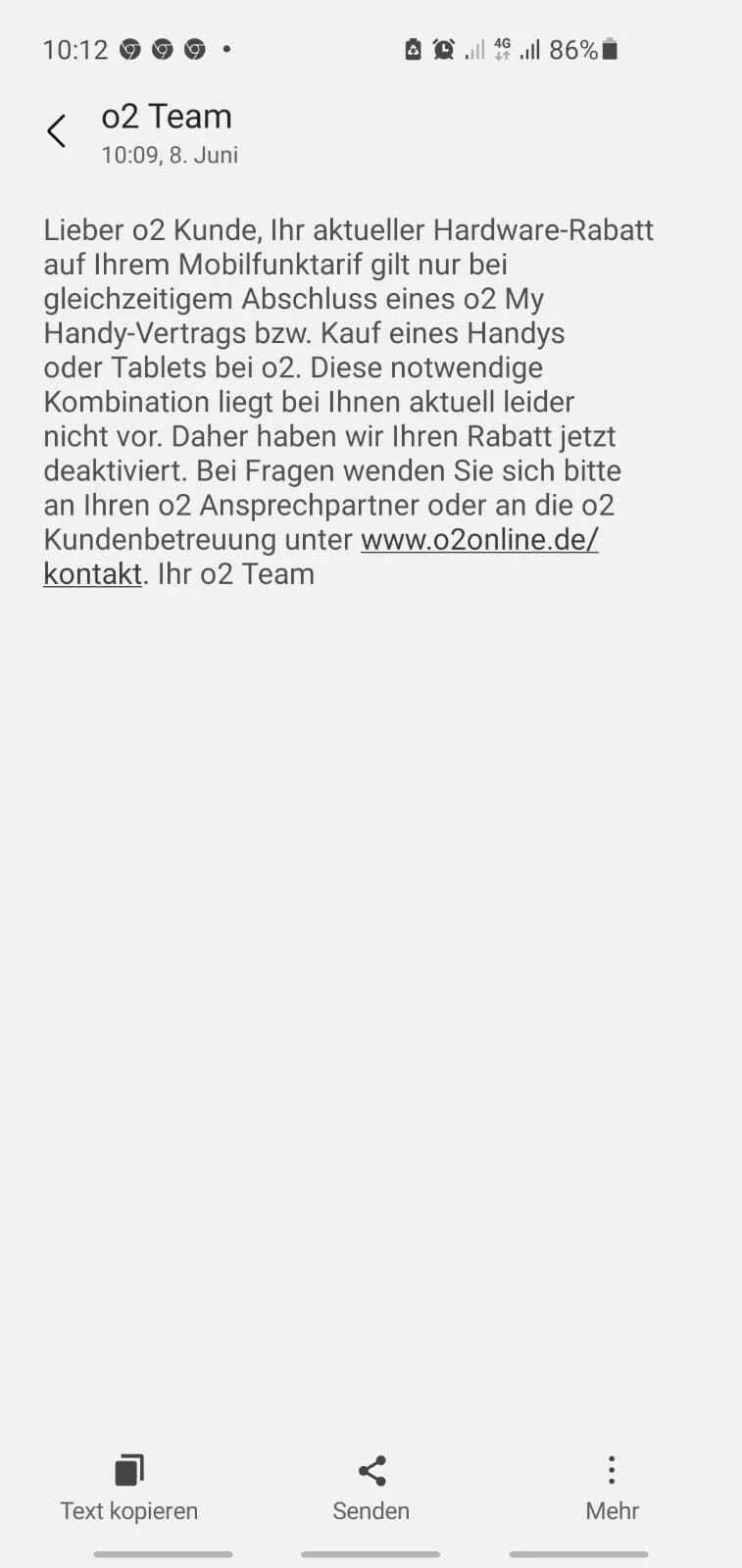The image size is (742, 1568).
Task: Open the www.o2online.de/kontakt link
Action: point(478,540)
